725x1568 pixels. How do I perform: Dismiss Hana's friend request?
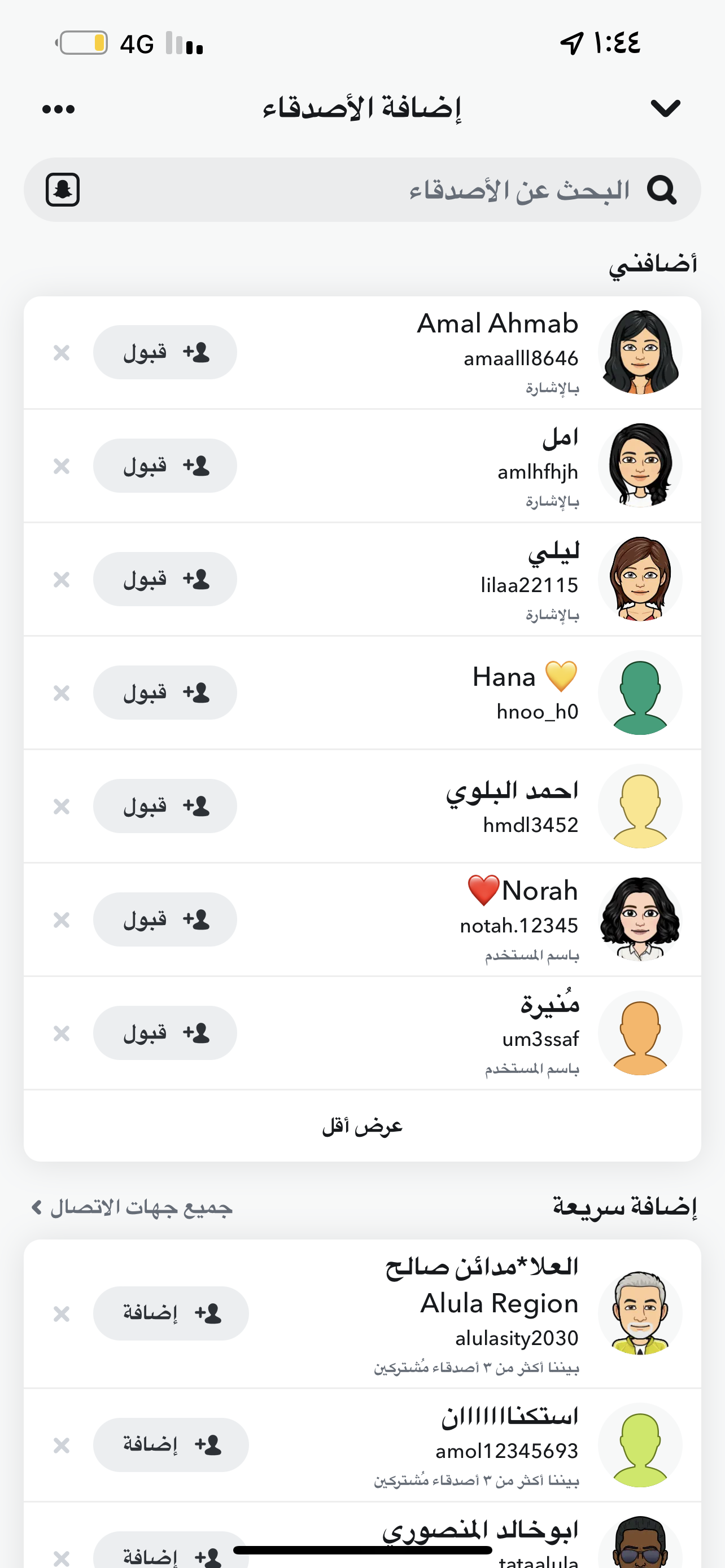pyautogui.click(x=62, y=693)
